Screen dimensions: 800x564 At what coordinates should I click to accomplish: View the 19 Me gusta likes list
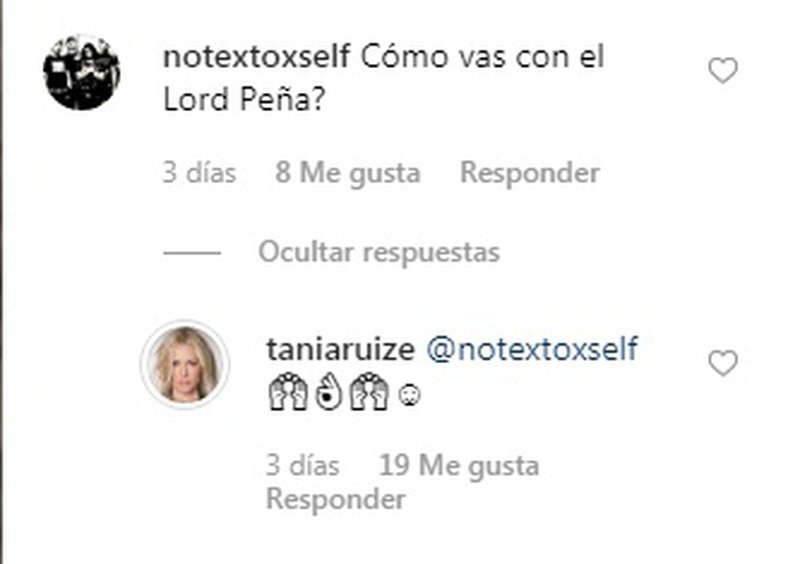tap(459, 465)
